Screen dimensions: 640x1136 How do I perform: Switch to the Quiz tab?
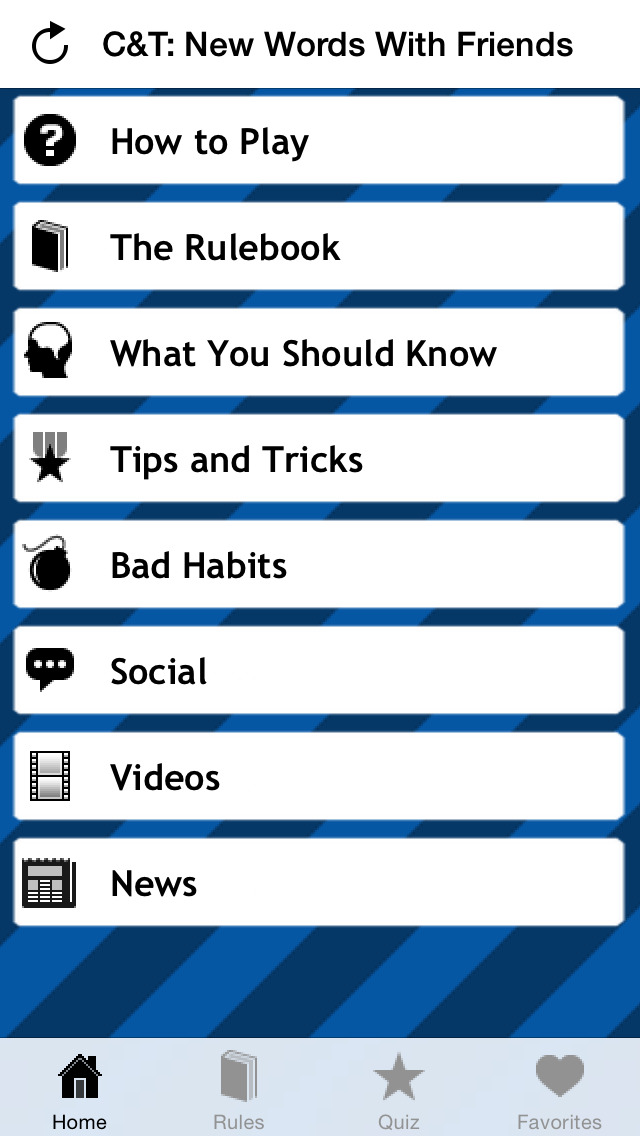pos(399,1090)
